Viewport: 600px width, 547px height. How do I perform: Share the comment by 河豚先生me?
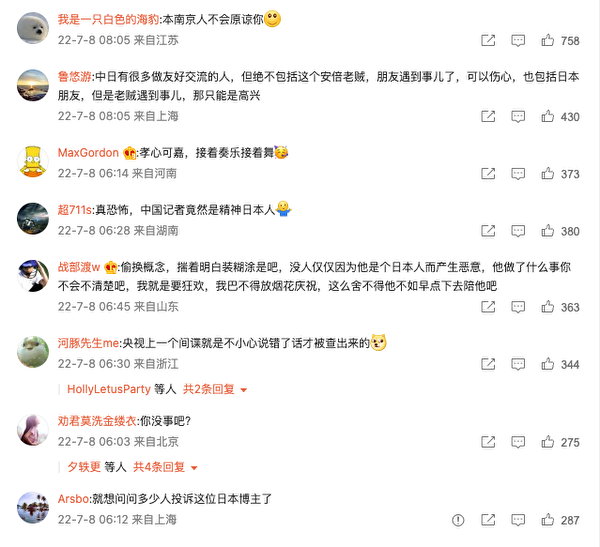pos(488,364)
